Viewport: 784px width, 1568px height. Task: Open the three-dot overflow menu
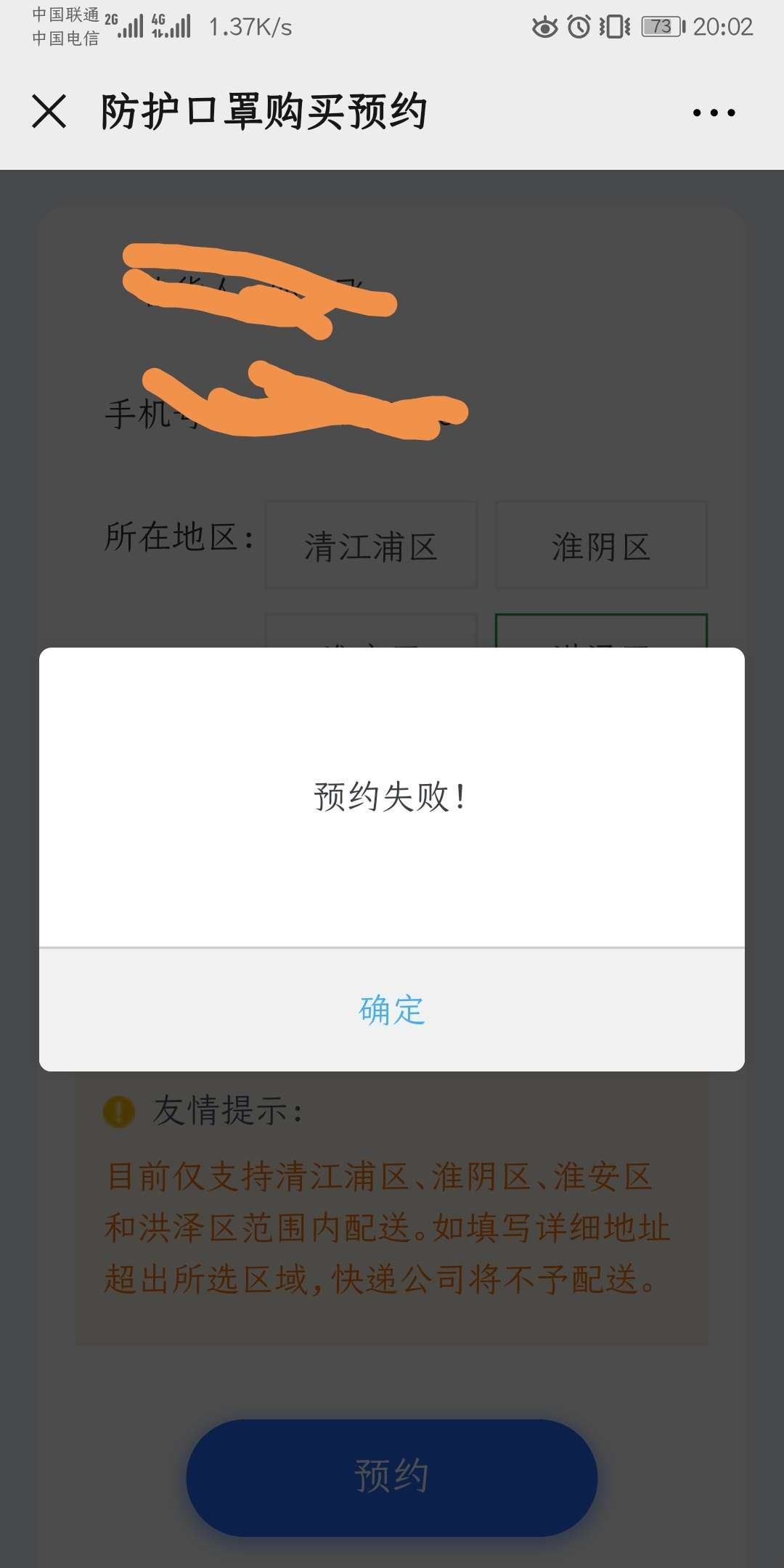[714, 113]
